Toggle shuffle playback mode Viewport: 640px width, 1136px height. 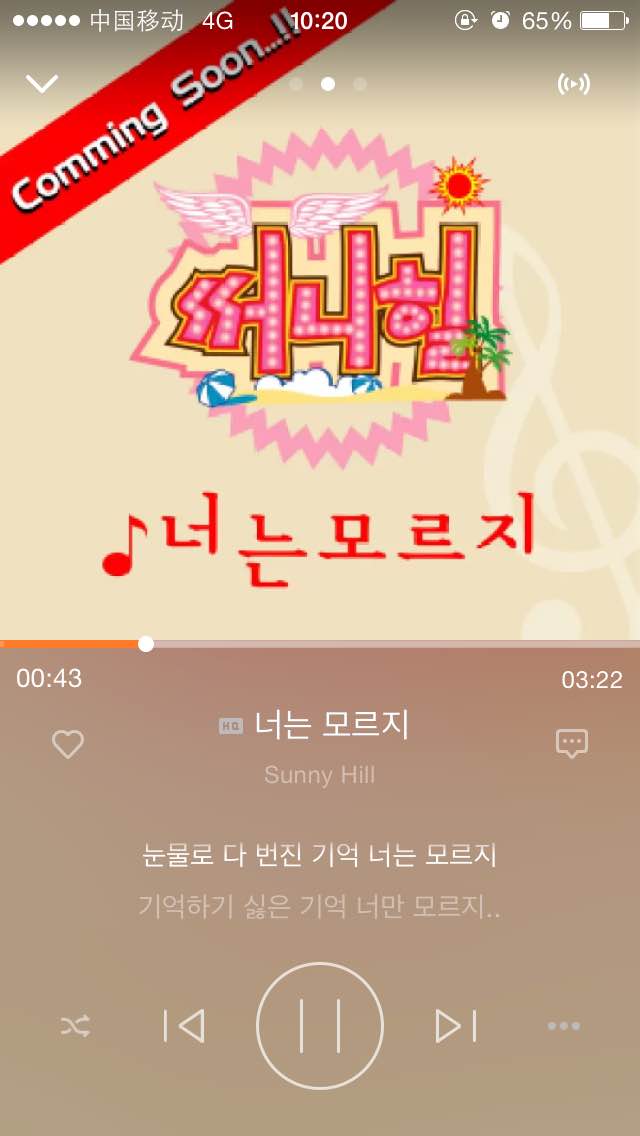click(75, 1026)
